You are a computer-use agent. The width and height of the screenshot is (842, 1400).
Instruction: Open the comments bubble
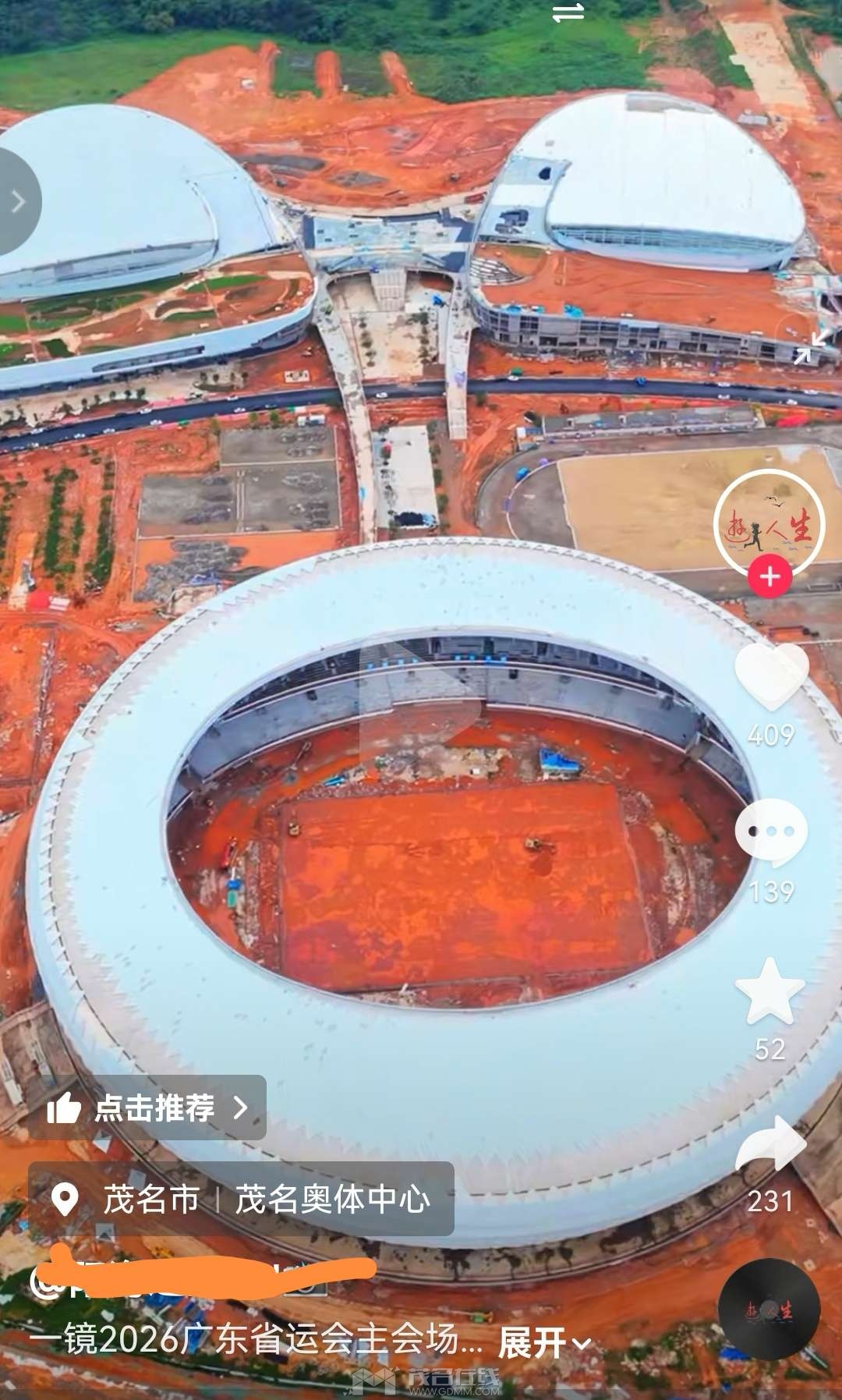click(x=771, y=831)
